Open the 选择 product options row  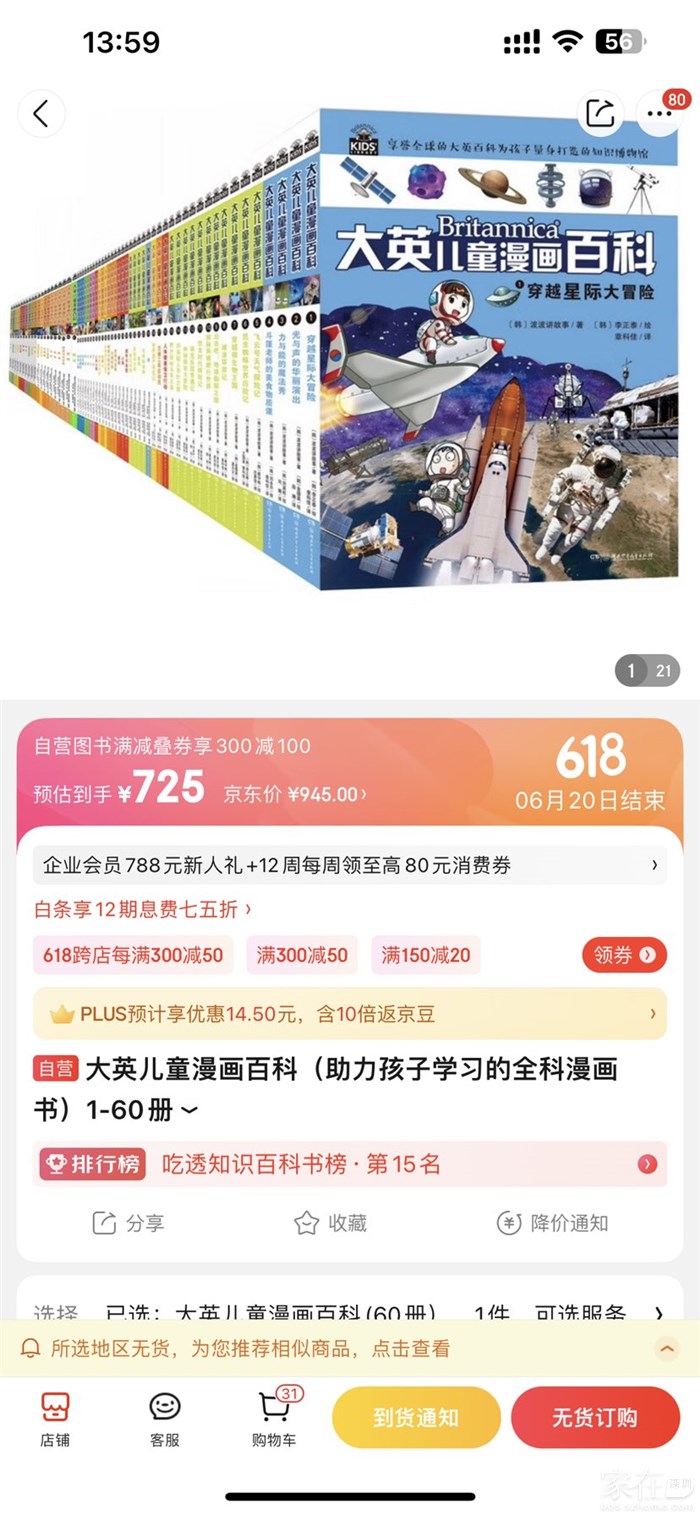[x=350, y=1312]
